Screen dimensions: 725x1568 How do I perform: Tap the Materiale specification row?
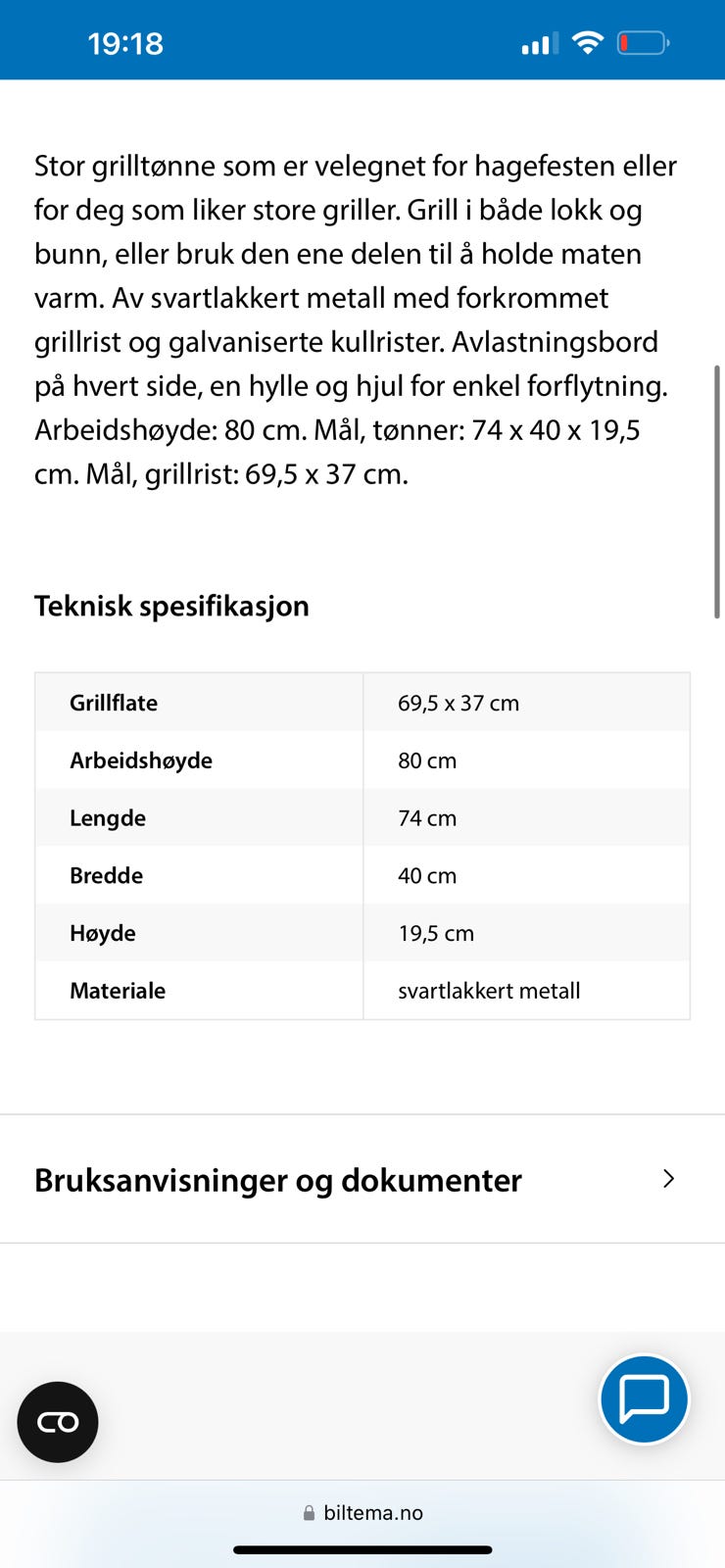(362, 990)
